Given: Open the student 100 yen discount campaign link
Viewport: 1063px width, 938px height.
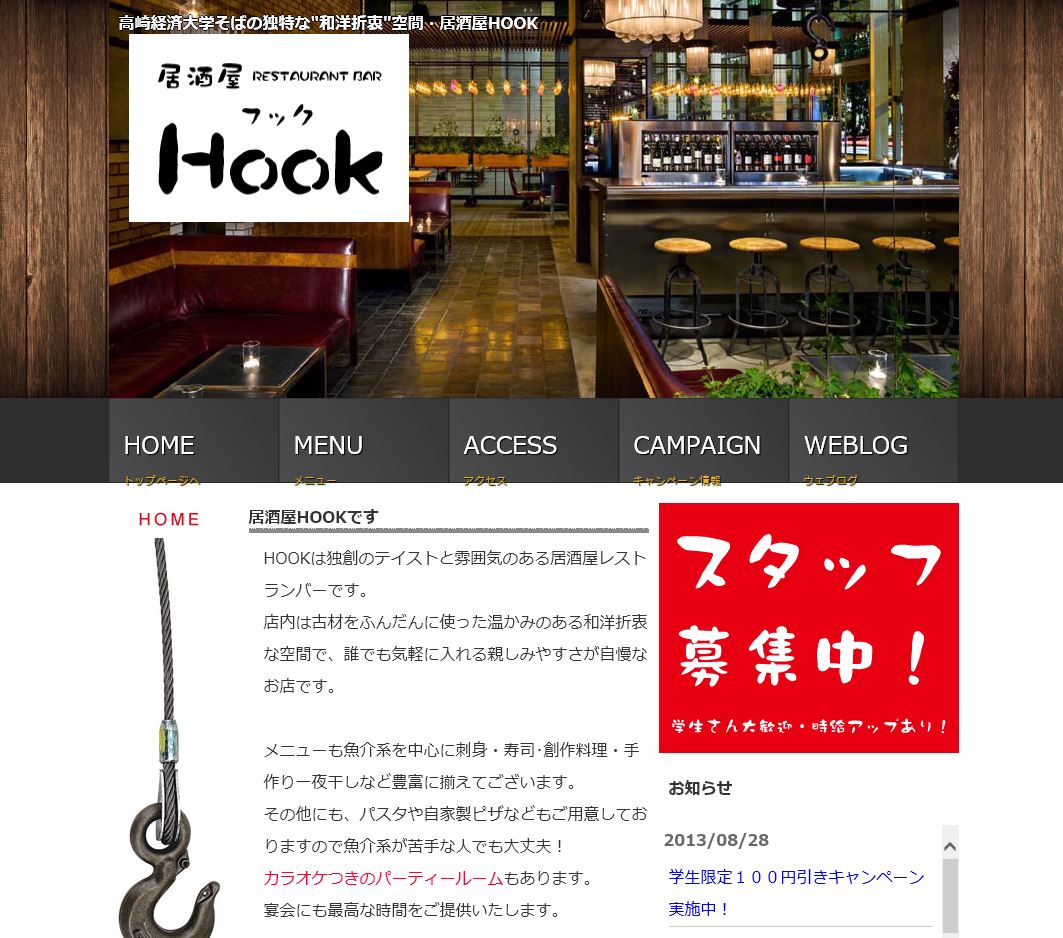Looking at the screenshot, I should [796, 878].
